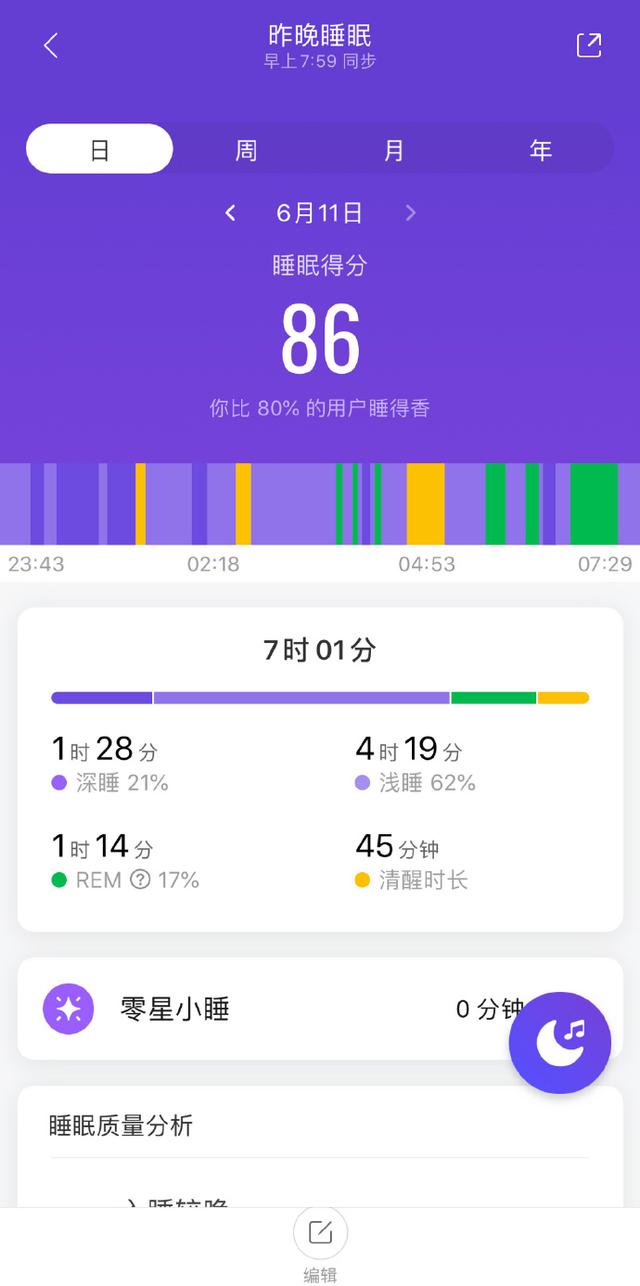
Task: Open the REM question mark info
Action: 141,880
